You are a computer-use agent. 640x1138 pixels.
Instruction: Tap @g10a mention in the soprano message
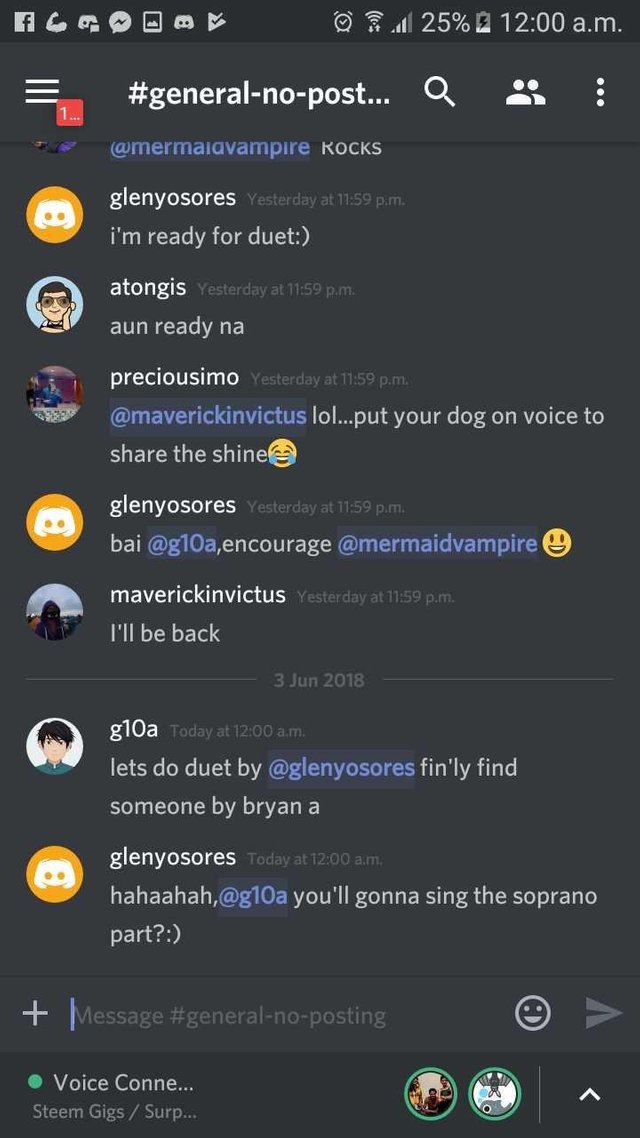click(x=252, y=895)
